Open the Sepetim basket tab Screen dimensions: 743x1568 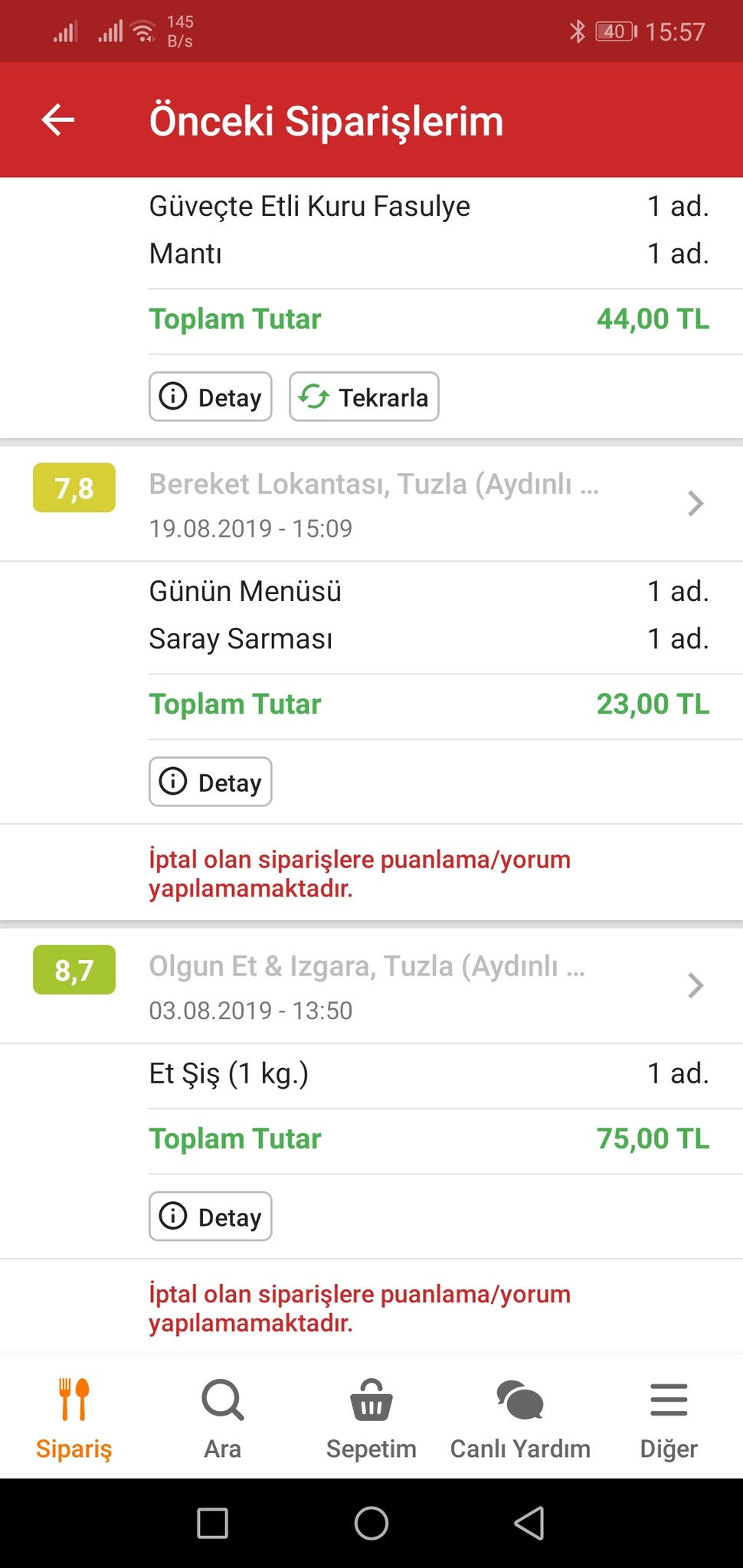(371, 1418)
